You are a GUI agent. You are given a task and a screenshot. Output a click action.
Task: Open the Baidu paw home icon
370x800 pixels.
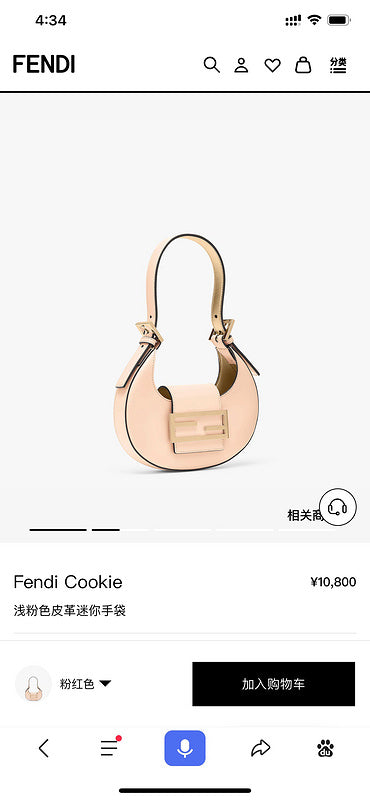coord(325,748)
